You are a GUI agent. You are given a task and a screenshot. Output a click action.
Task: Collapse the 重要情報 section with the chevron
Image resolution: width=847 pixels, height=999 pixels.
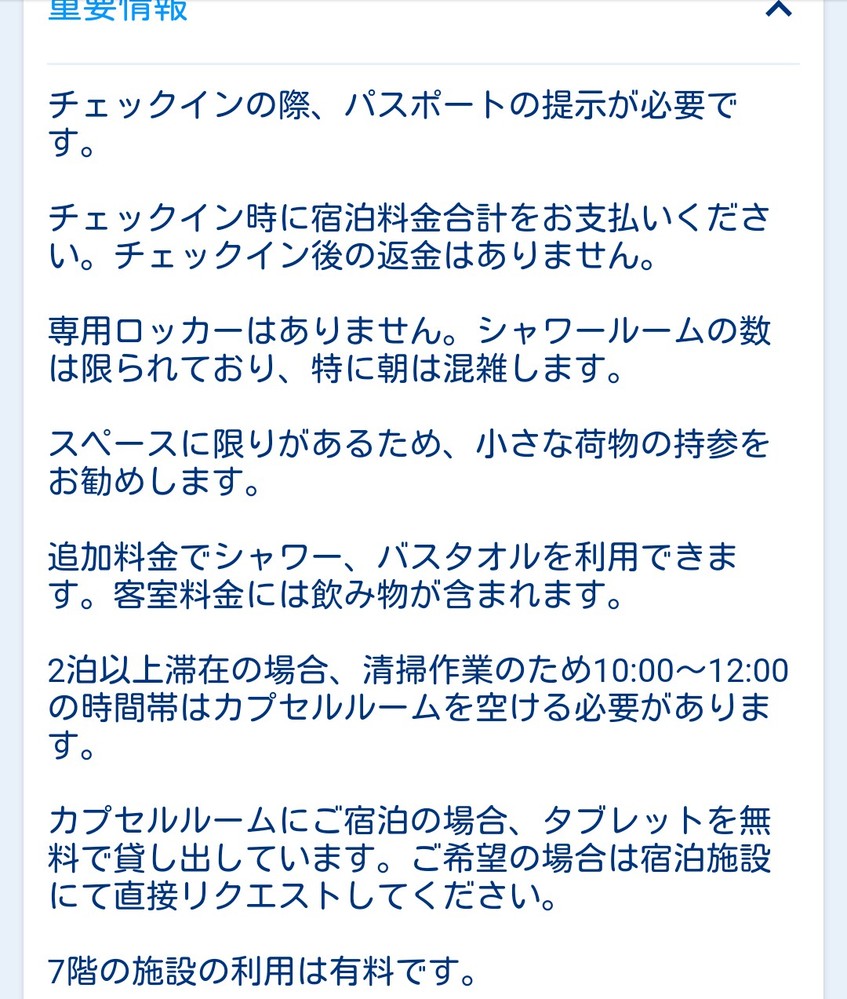(x=777, y=9)
